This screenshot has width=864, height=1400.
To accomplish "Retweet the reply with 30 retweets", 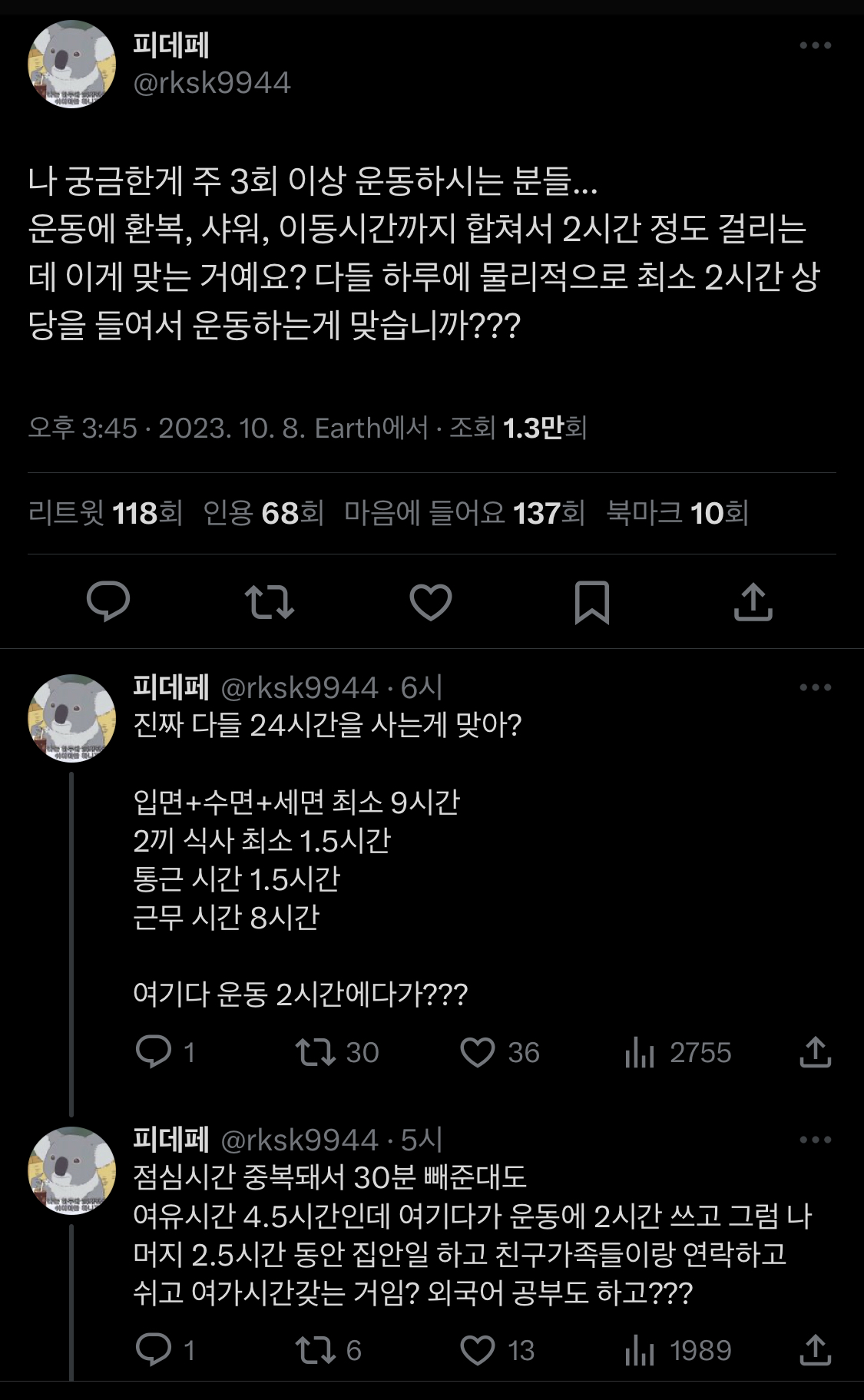I will click(x=316, y=1051).
